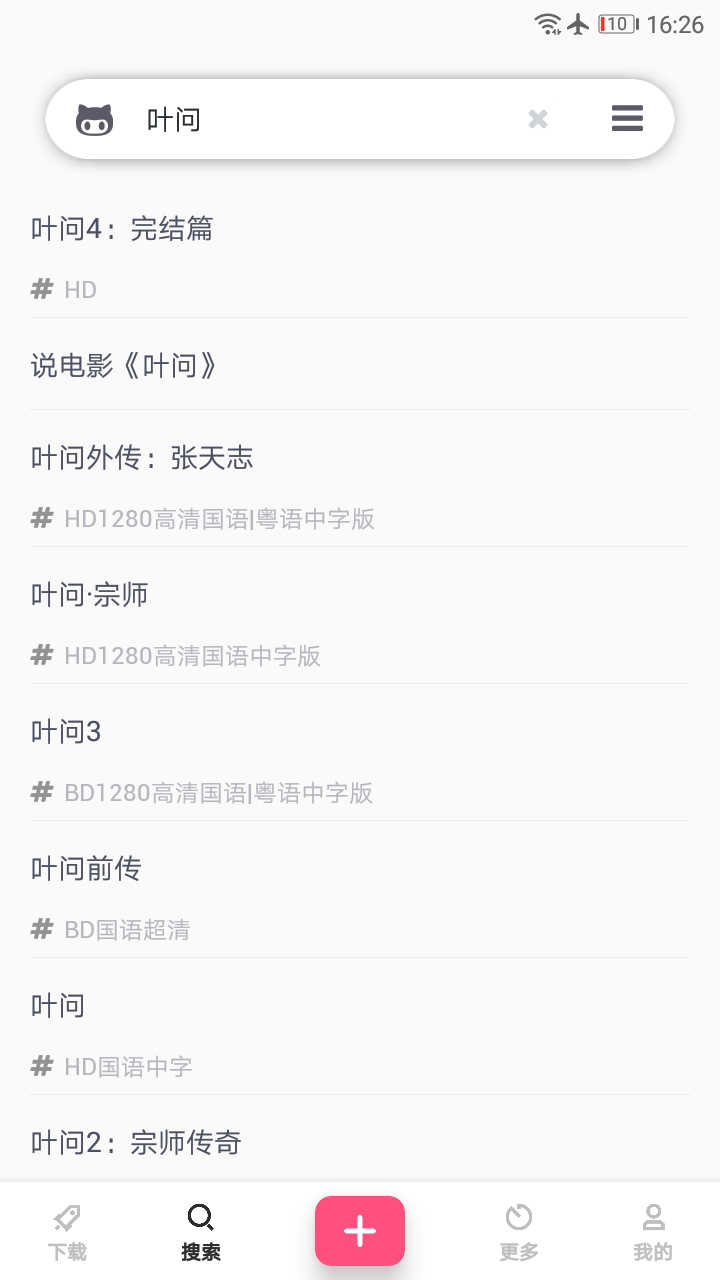Tap the 搜索 magnifier icon in bottom bar
The image size is (720, 1280).
tap(200, 1218)
